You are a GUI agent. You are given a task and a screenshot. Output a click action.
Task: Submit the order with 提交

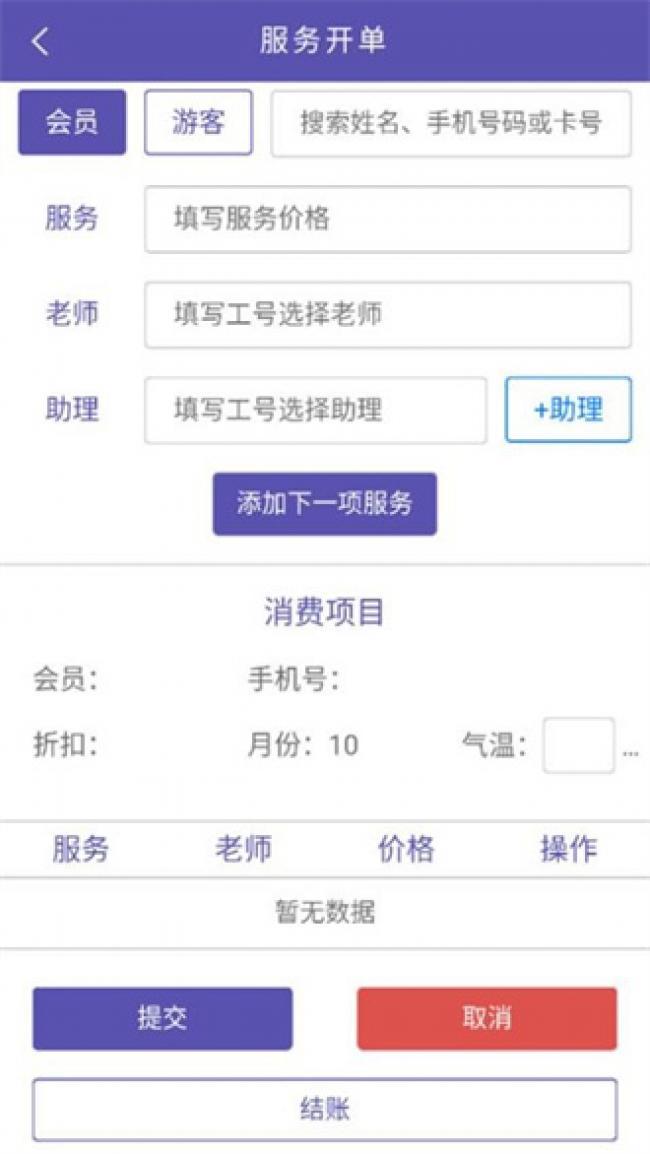pos(162,1019)
